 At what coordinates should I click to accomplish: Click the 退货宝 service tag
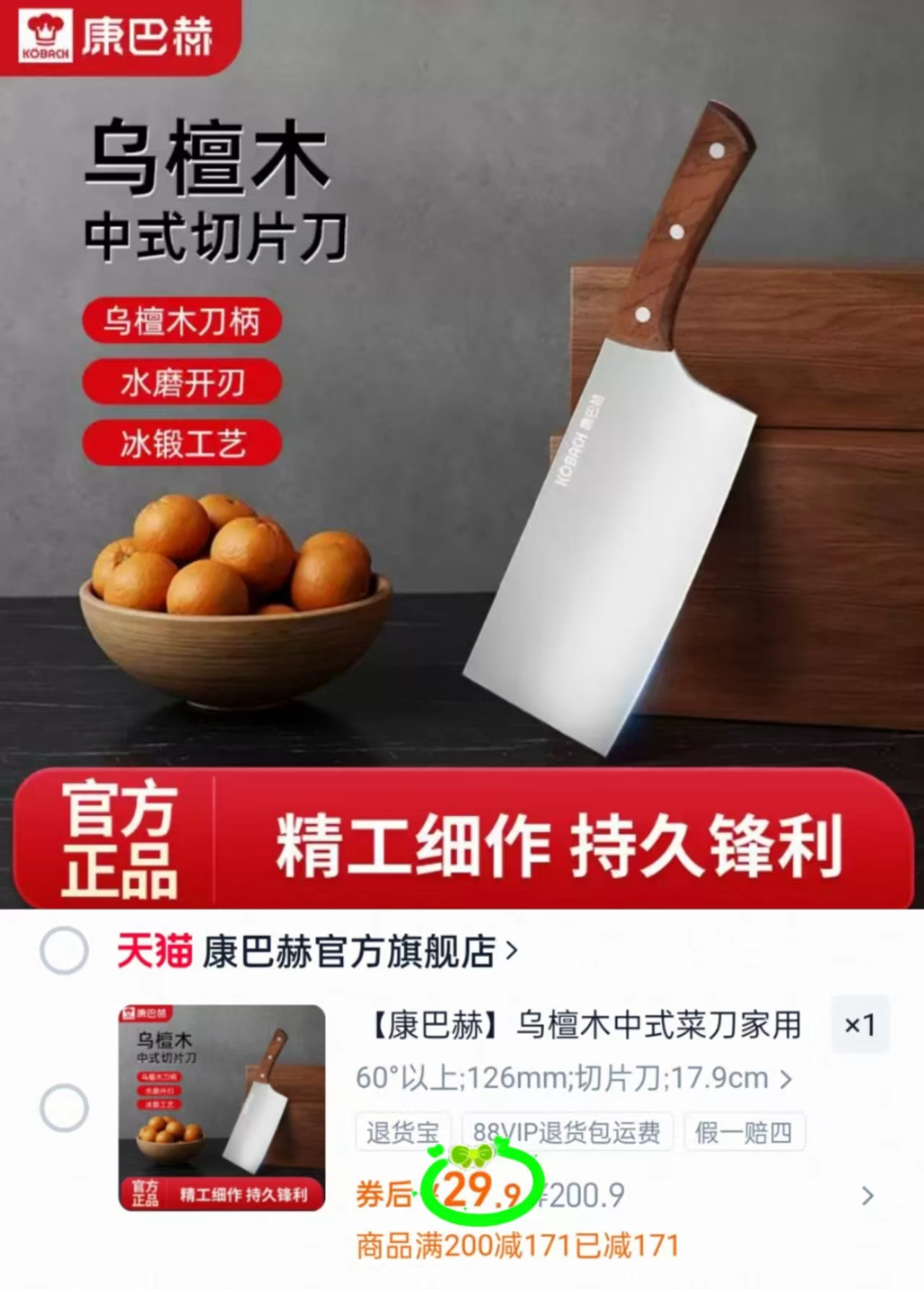(x=402, y=1133)
